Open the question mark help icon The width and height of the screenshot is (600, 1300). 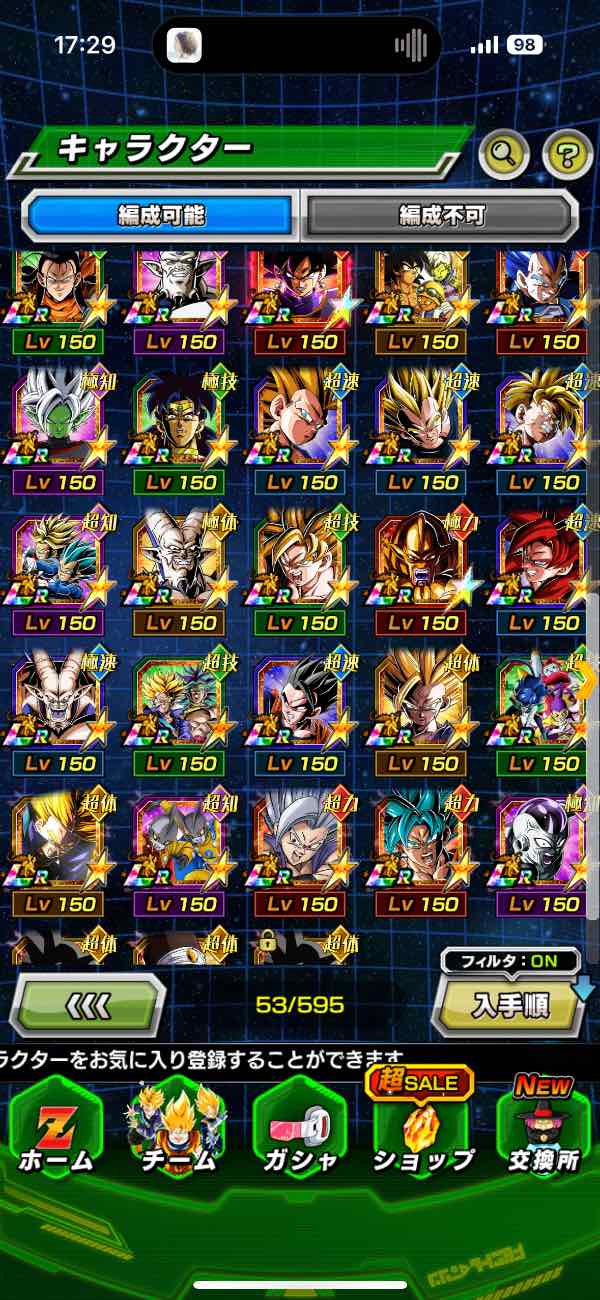[567, 154]
